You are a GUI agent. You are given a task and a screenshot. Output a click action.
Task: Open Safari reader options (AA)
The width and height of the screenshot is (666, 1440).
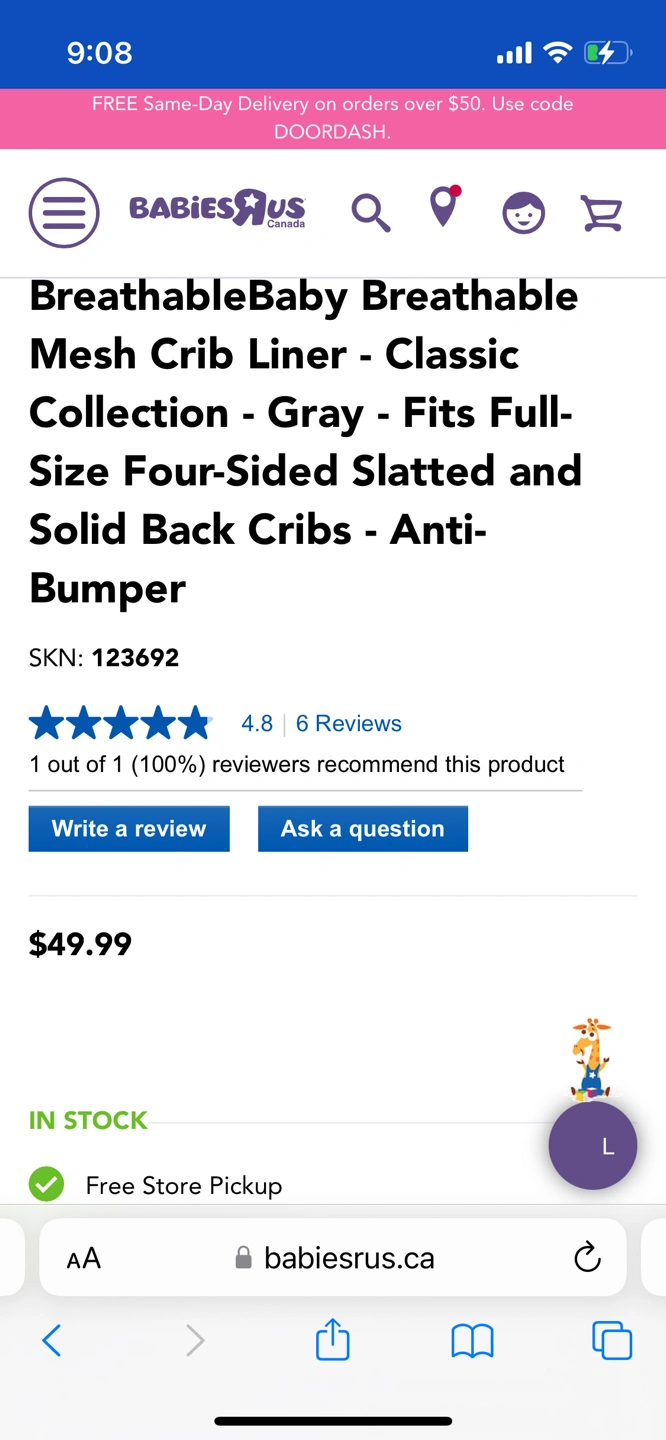(84, 1258)
